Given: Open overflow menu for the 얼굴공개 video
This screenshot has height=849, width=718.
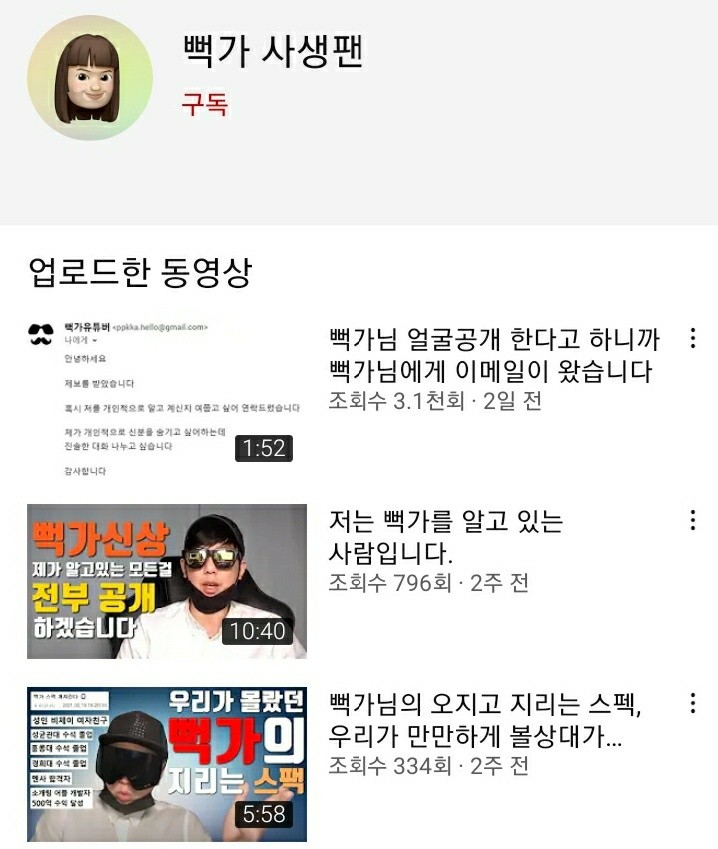Looking at the screenshot, I should [x=692, y=338].
